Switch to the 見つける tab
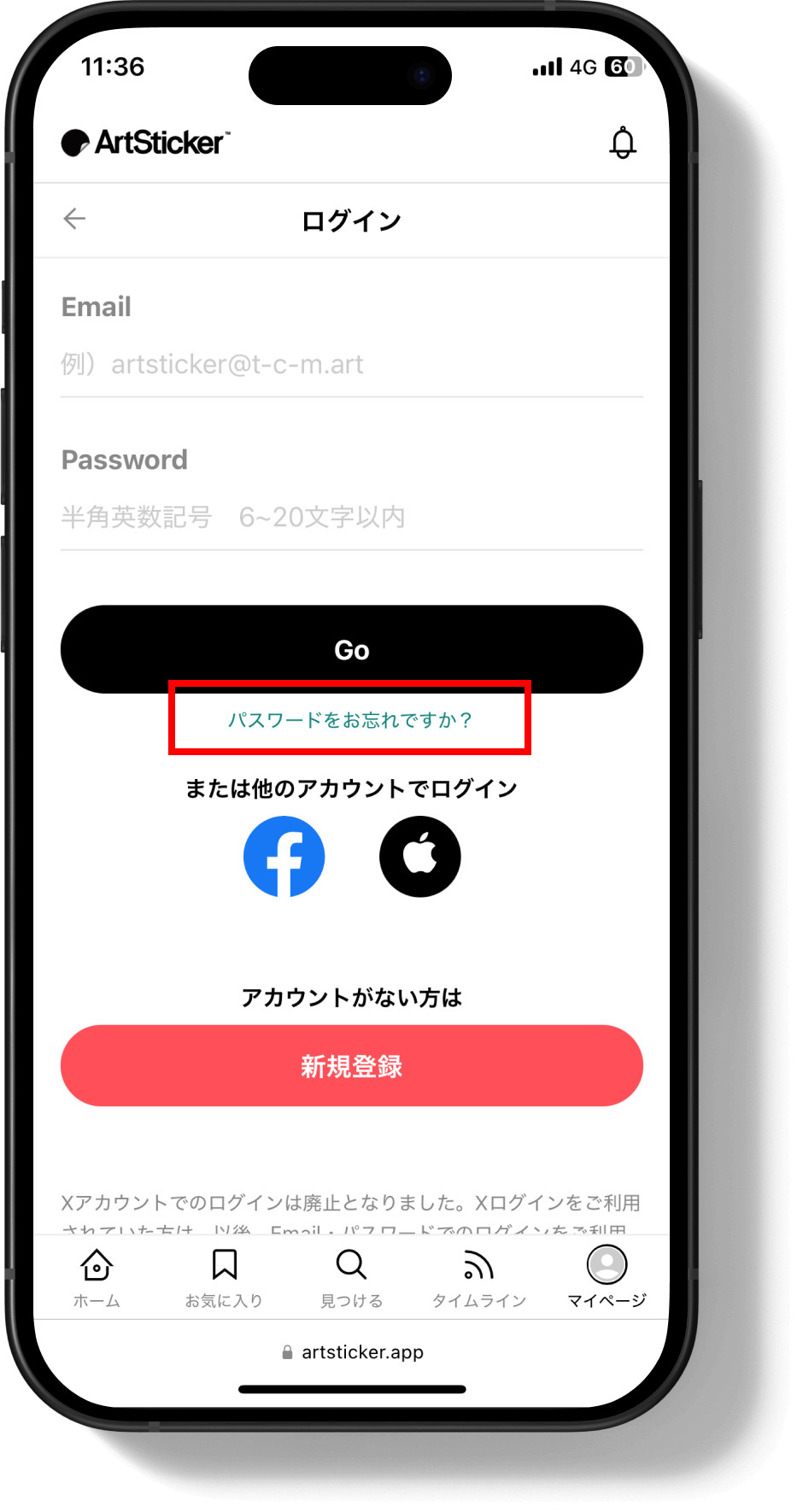The height and width of the screenshot is (1512, 803). click(351, 1278)
